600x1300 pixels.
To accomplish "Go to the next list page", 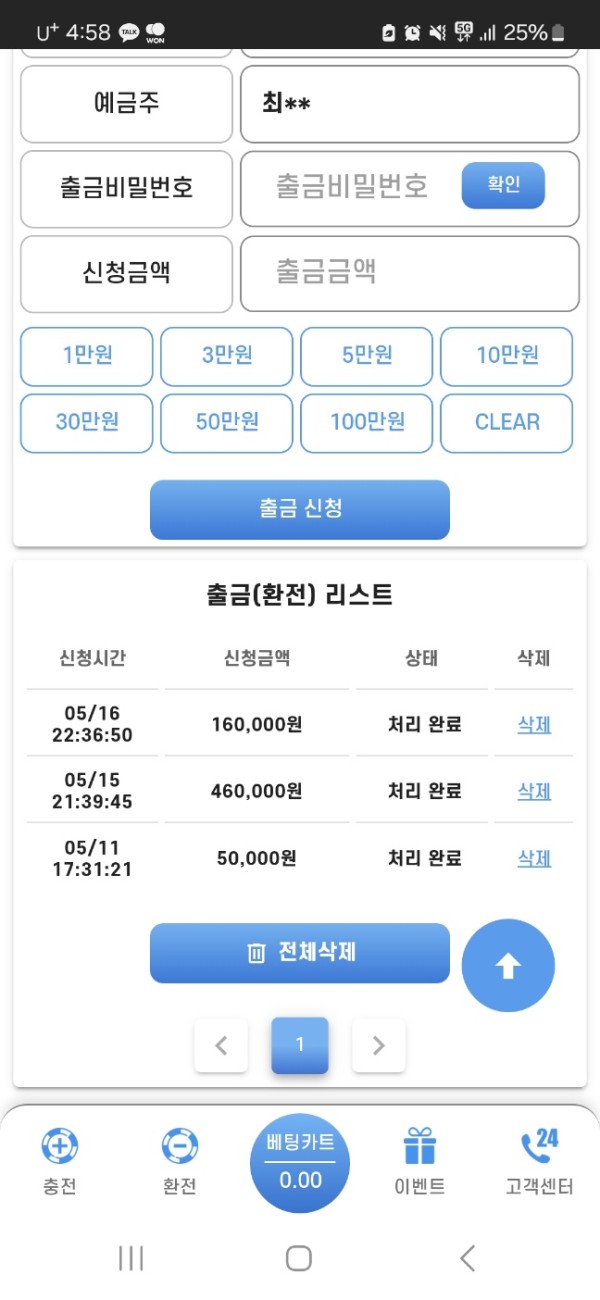I will tap(378, 1046).
